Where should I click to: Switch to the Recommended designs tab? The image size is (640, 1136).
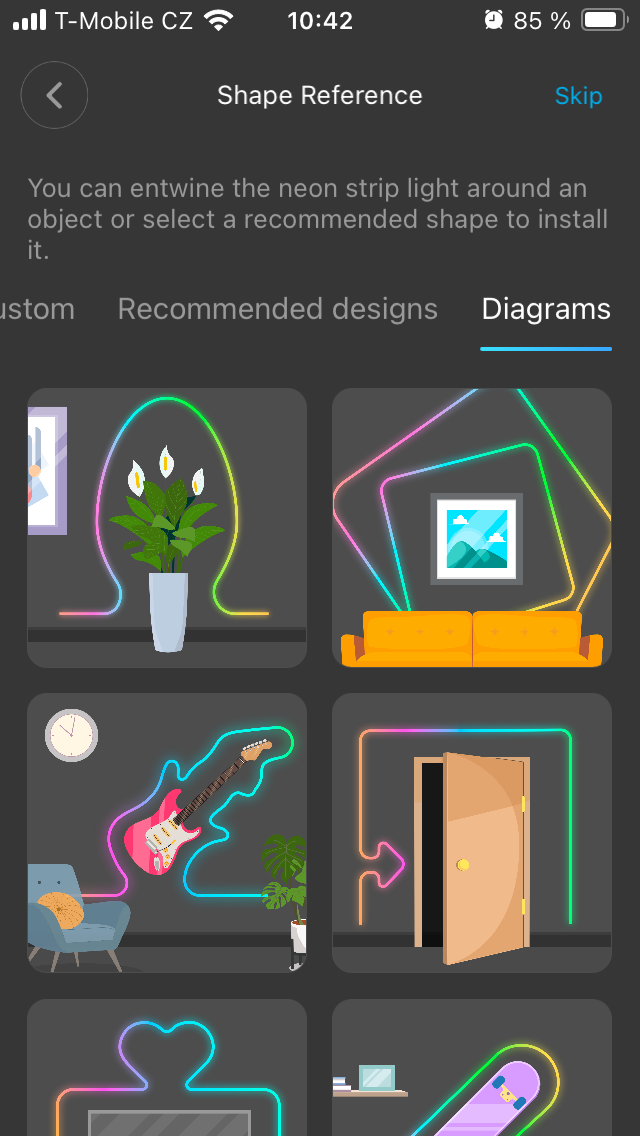pos(277,309)
